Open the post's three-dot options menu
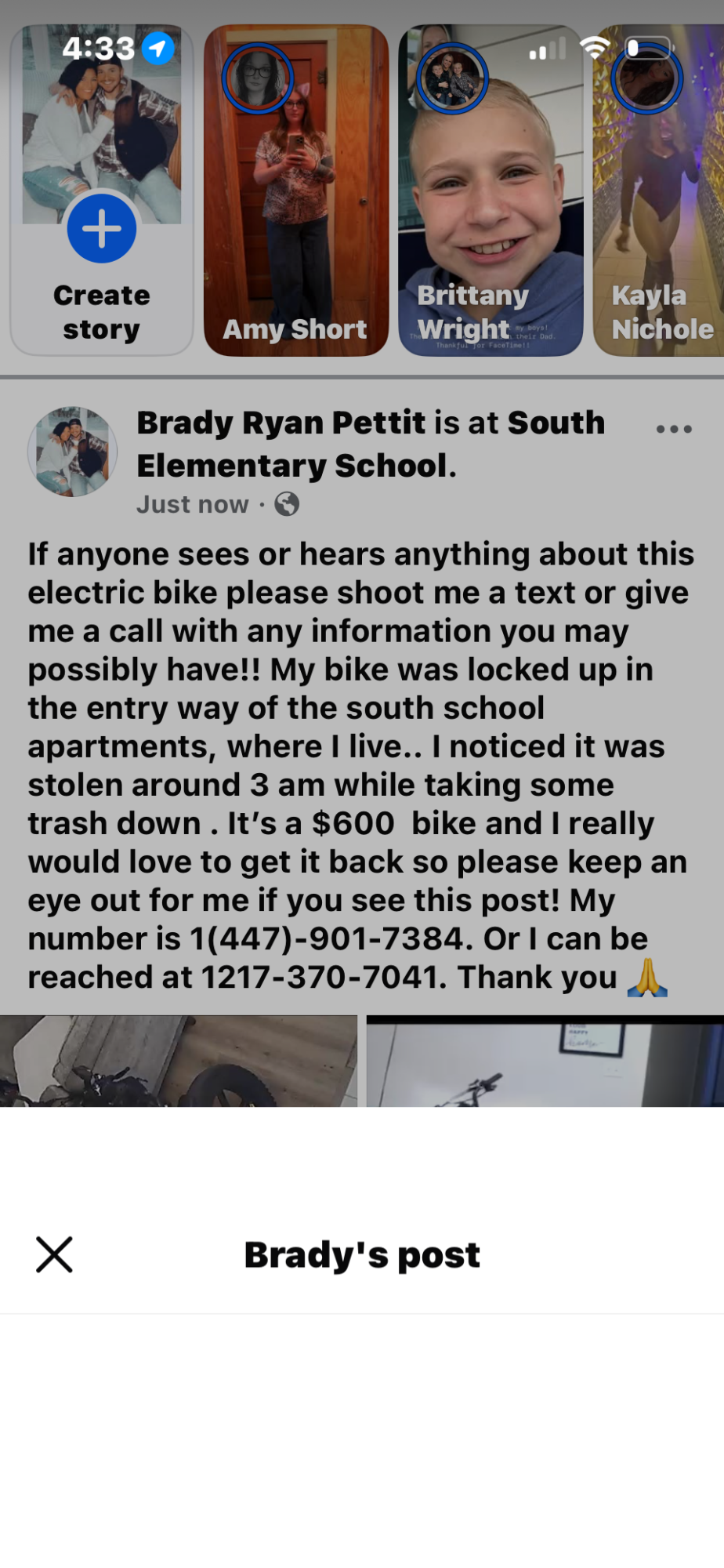724x1568 pixels. [674, 429]
